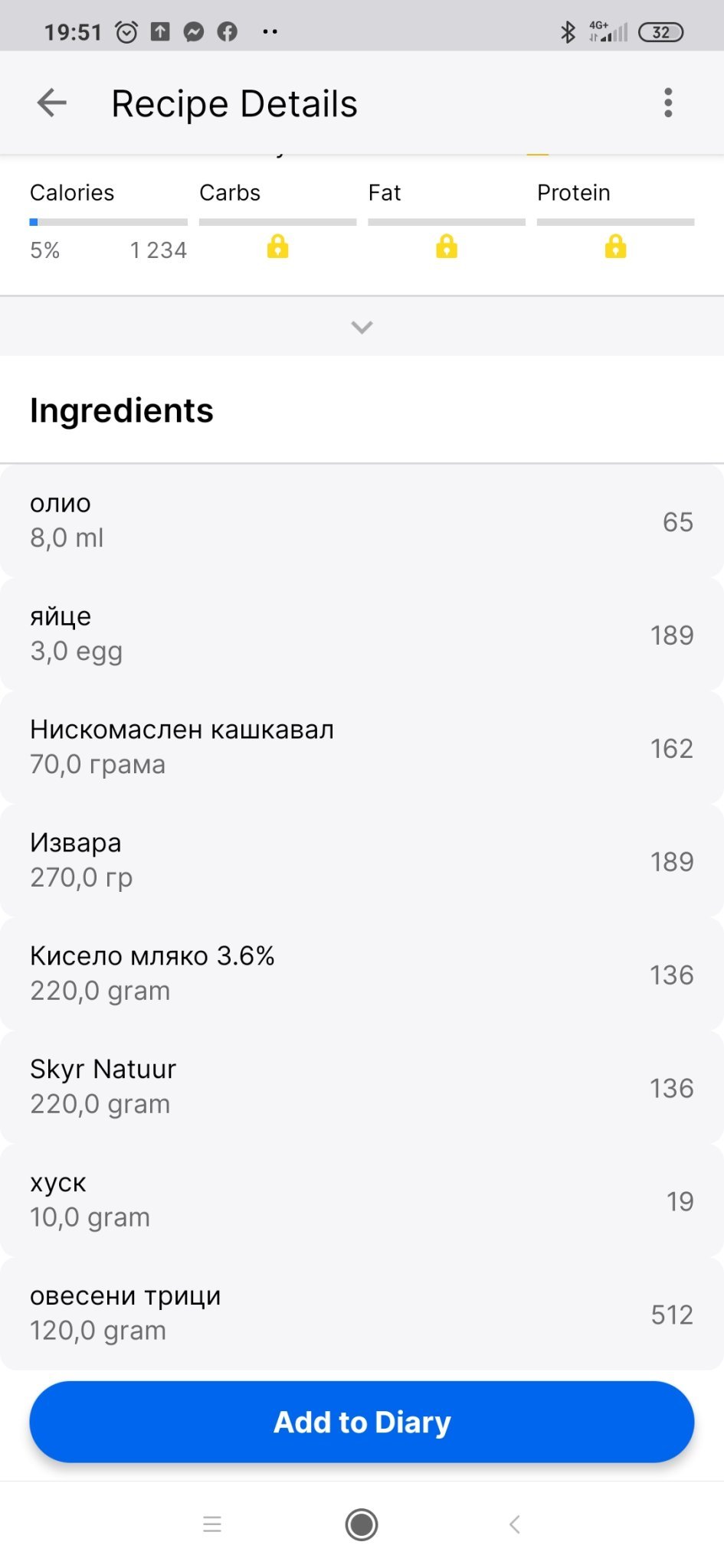Open the three-dot overflow menu
The height and width of the screenshot is (1568, 724).
(668, 103)
